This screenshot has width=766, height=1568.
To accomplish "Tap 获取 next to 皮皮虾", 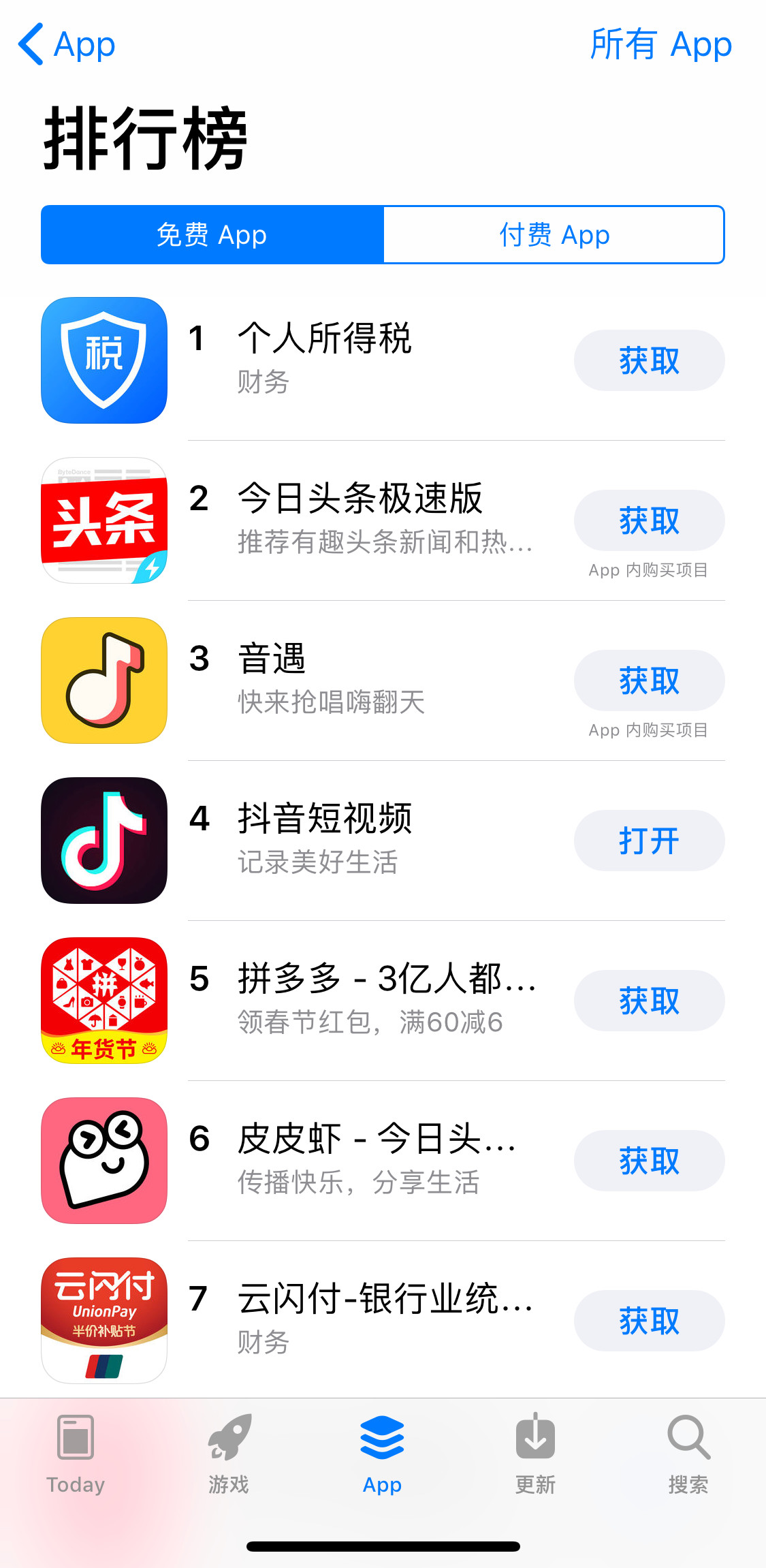I will 648,1161.
